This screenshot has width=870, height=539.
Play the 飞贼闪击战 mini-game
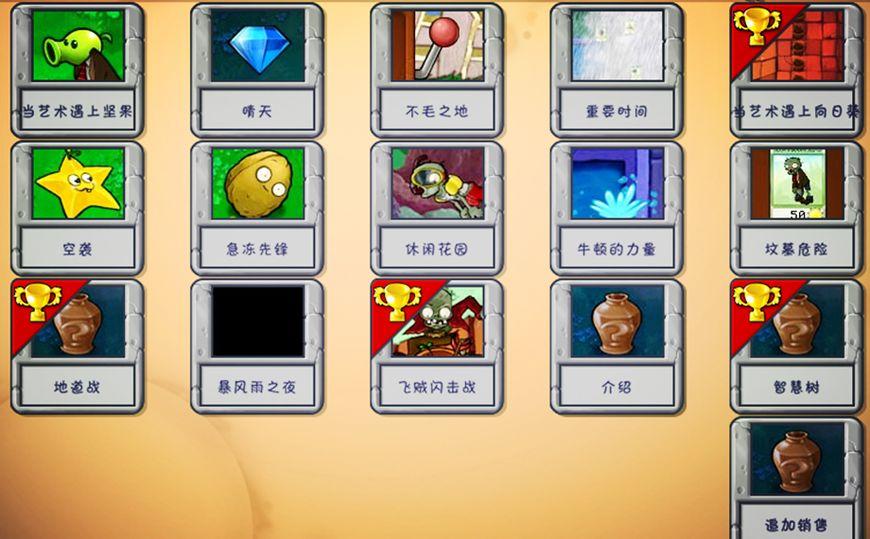(437, 346)
